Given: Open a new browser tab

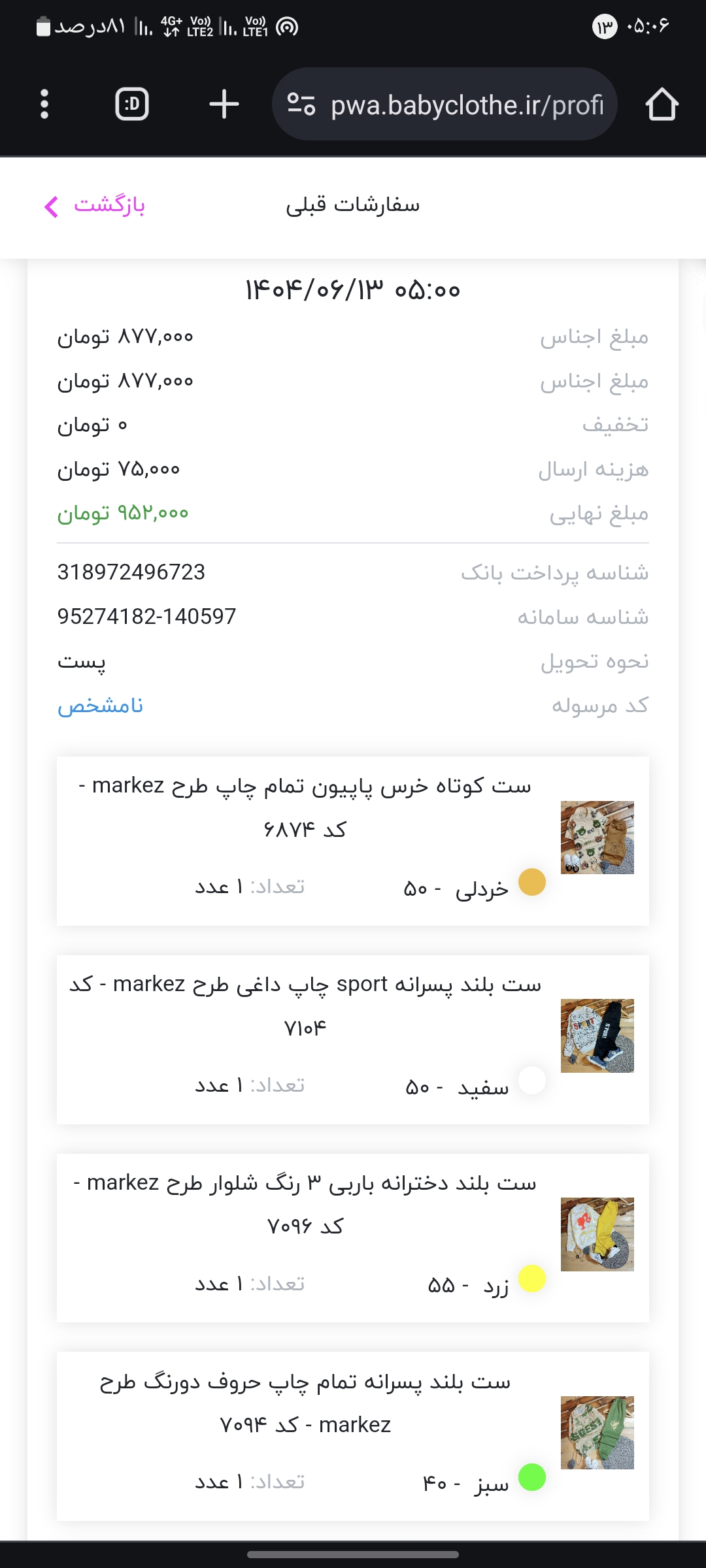Looking at the screenshot, I should [x=224, y=105].
